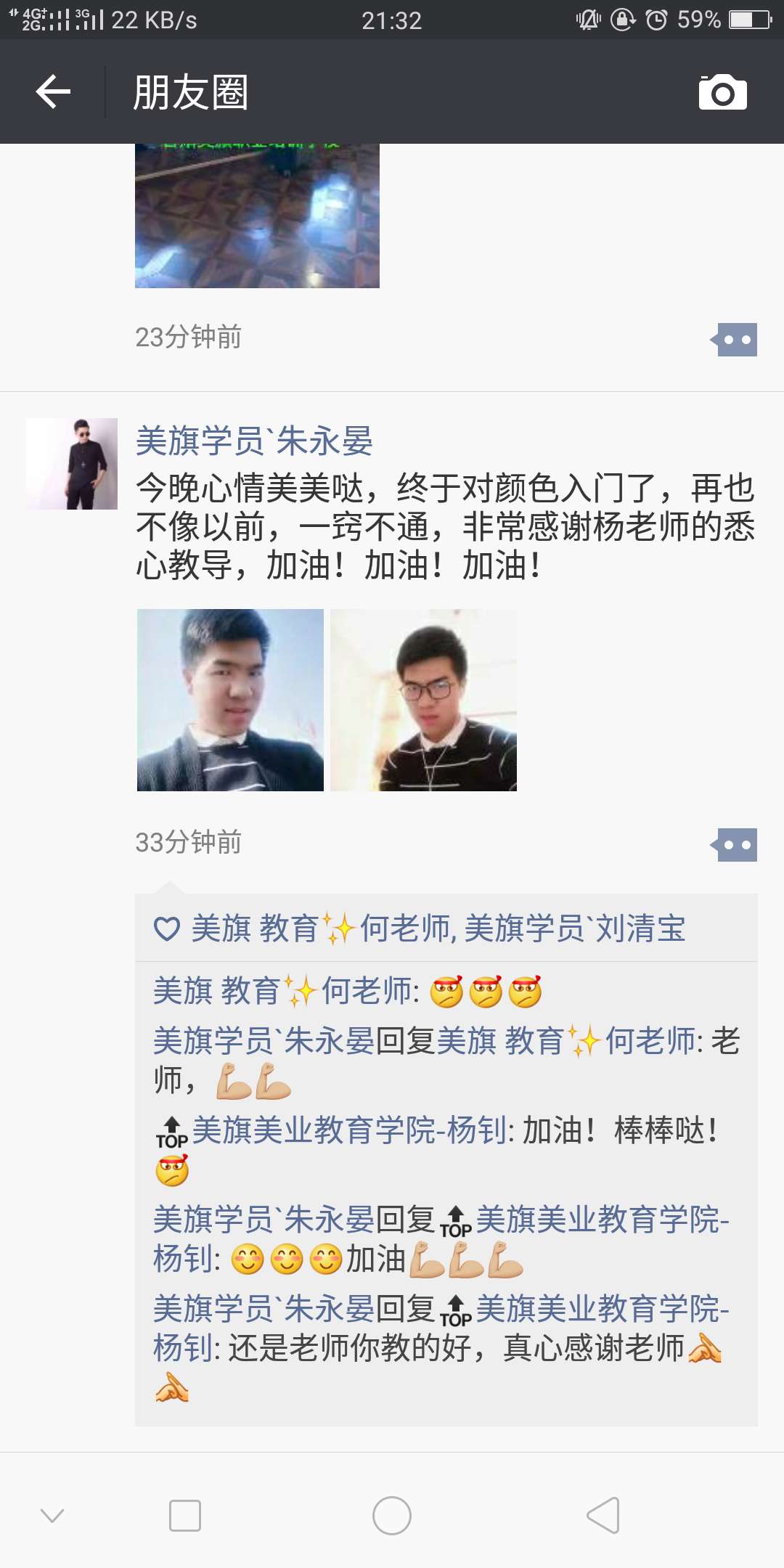The width and height of the screenshot is (784, 1568).
Task: Hide navigation bar with the down chevron
Action: point(52,1516)
